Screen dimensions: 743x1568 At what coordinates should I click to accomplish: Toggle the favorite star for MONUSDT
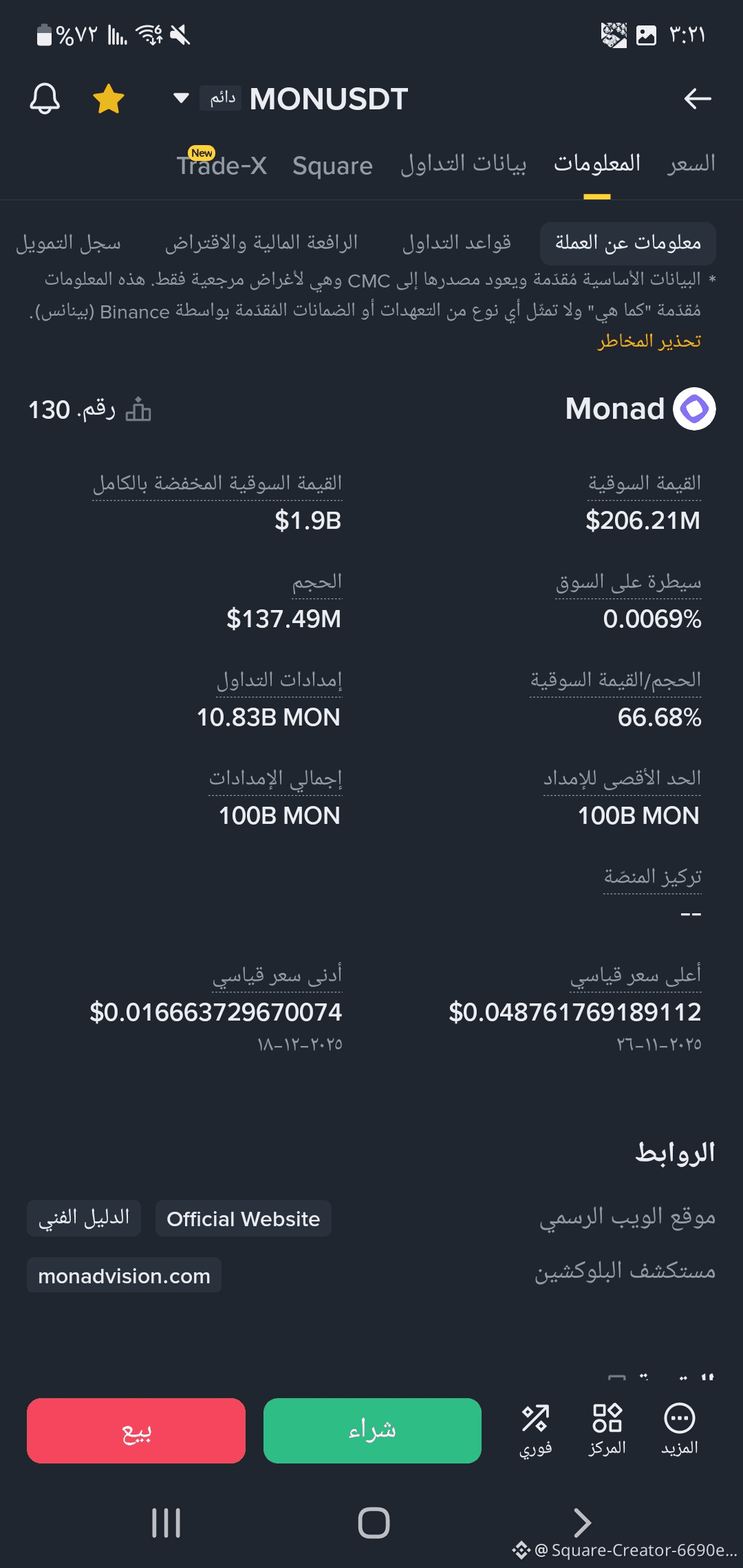point(109,99)
